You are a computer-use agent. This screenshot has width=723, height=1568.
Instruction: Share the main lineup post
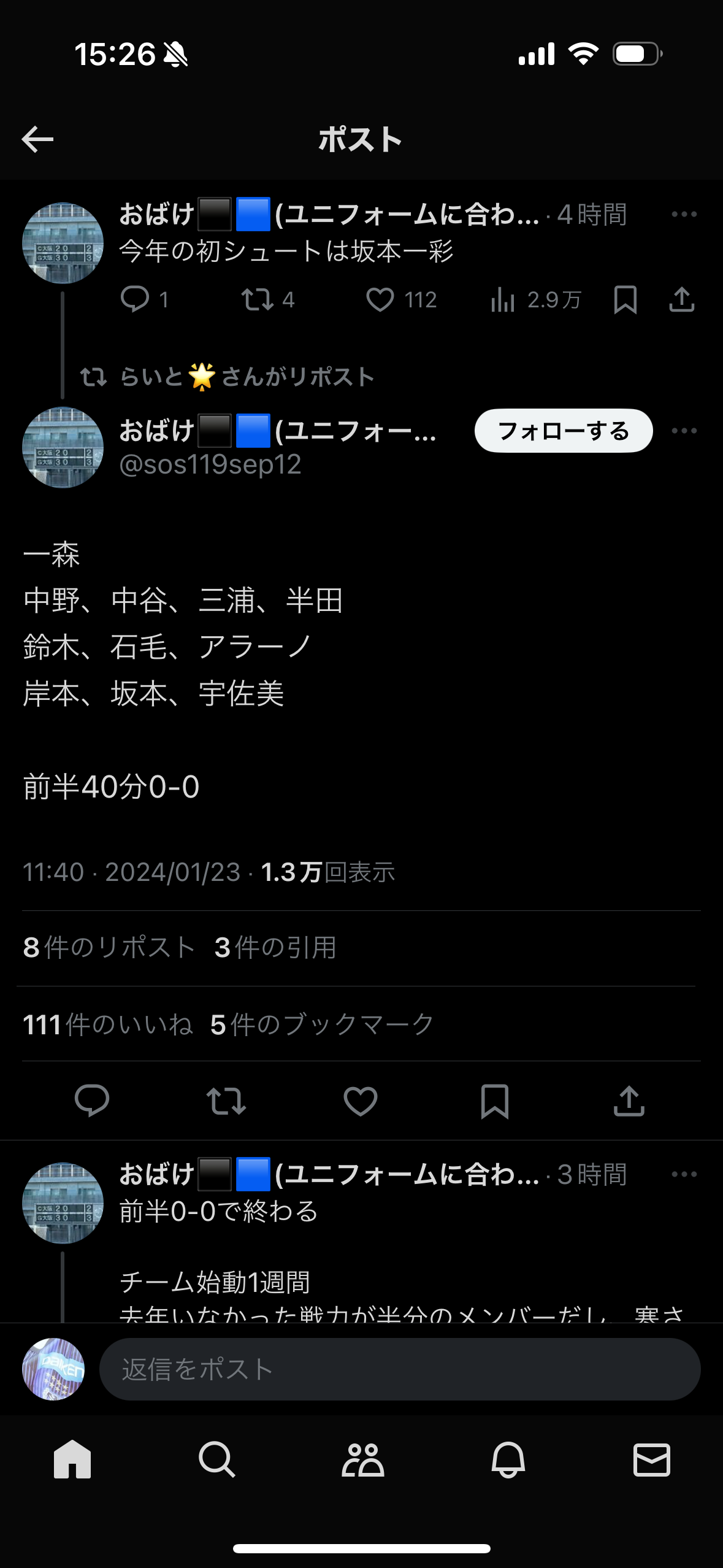point(629,1101)
